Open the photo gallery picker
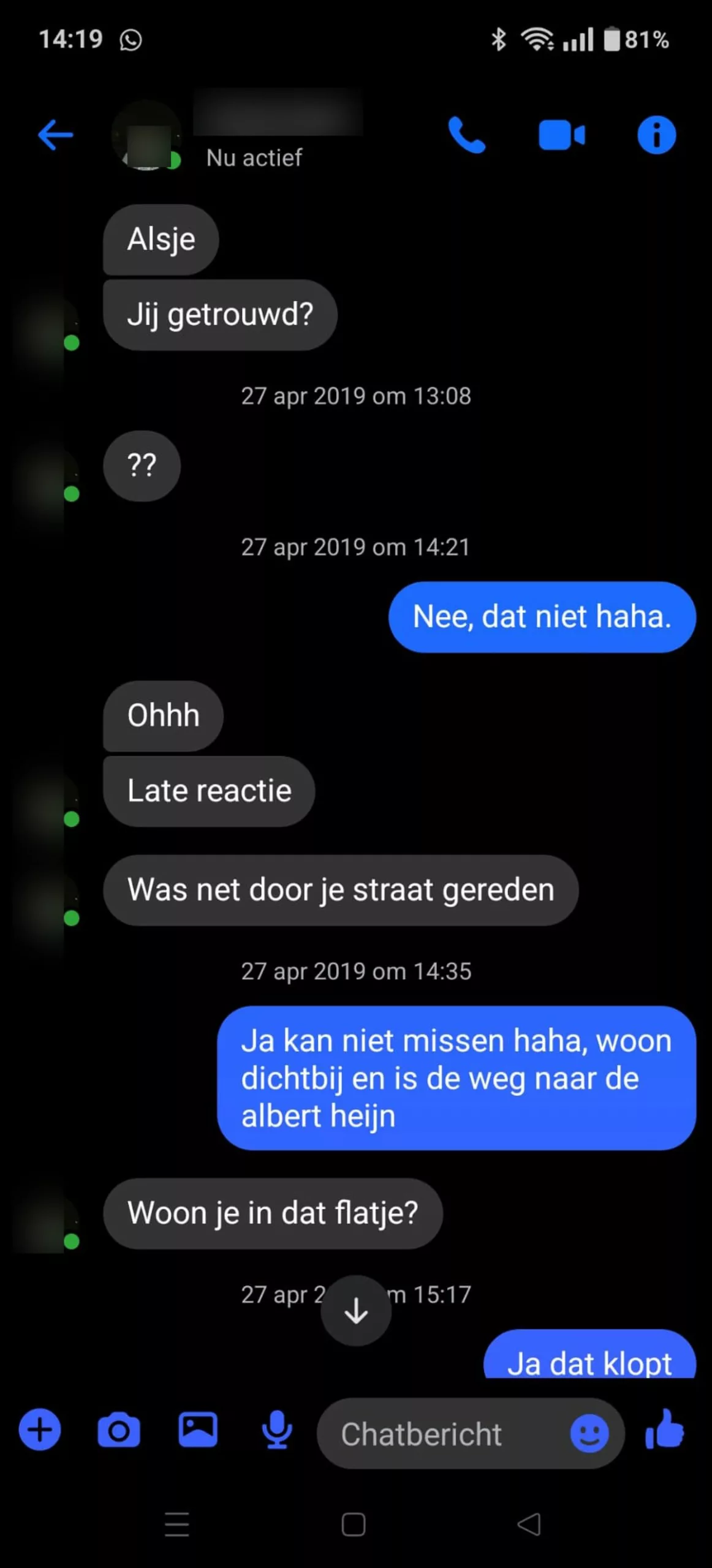The image size is (712, 1568). coord(197,1430)
